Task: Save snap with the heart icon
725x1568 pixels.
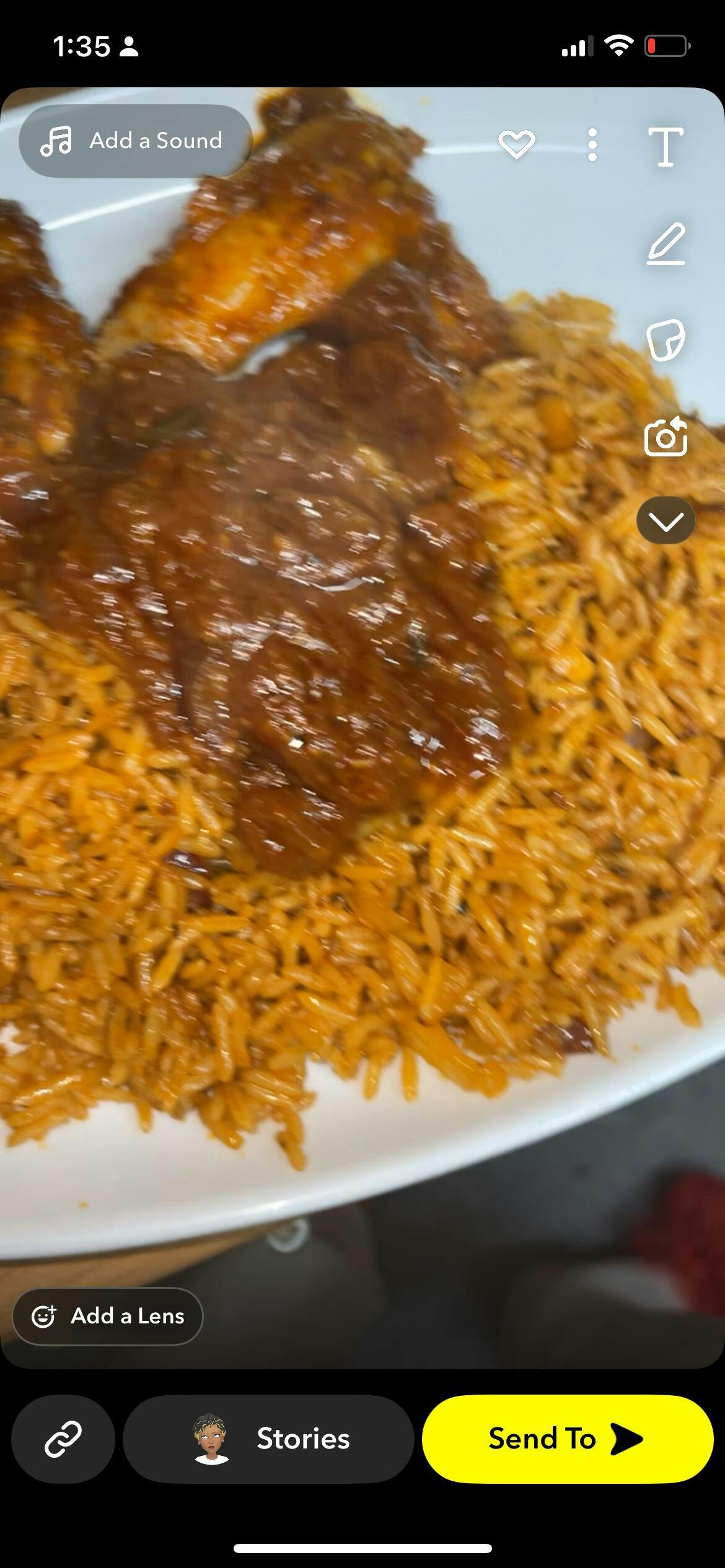Action: (516, 144)
